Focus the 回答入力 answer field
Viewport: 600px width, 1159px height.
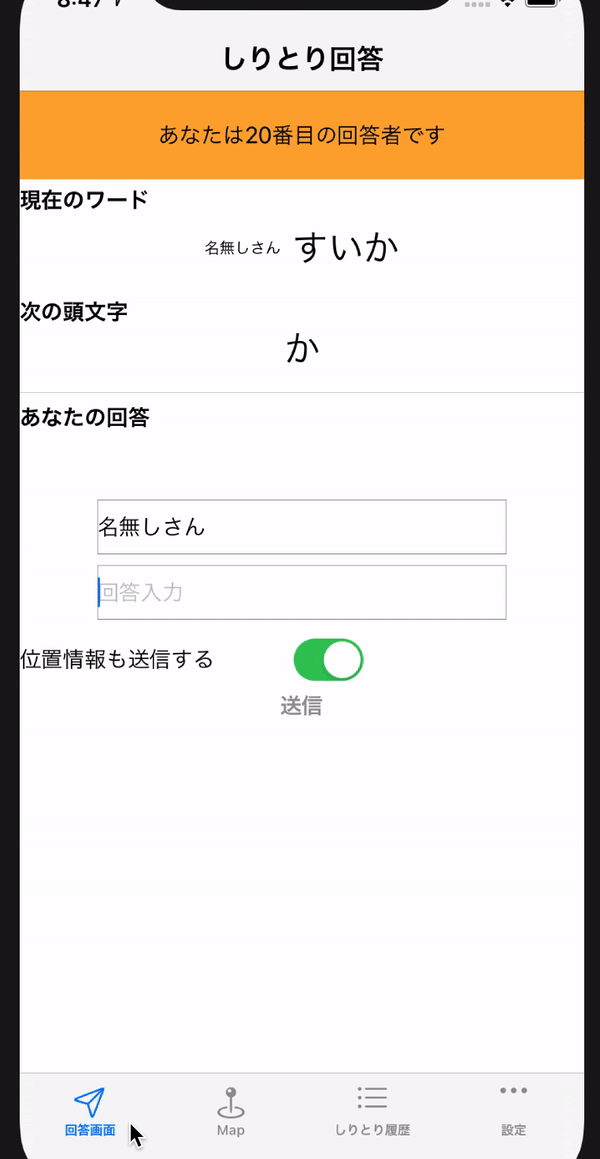pos(301,592)
